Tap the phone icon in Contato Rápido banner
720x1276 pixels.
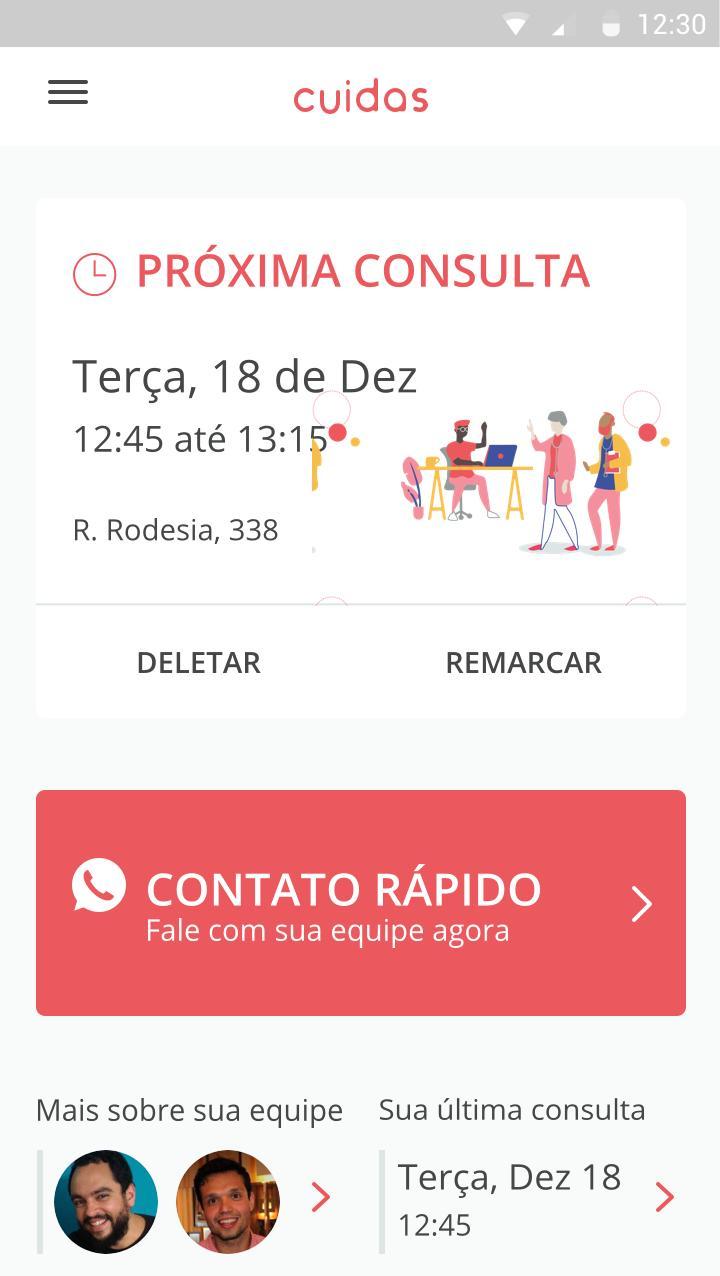click(97, 885)
